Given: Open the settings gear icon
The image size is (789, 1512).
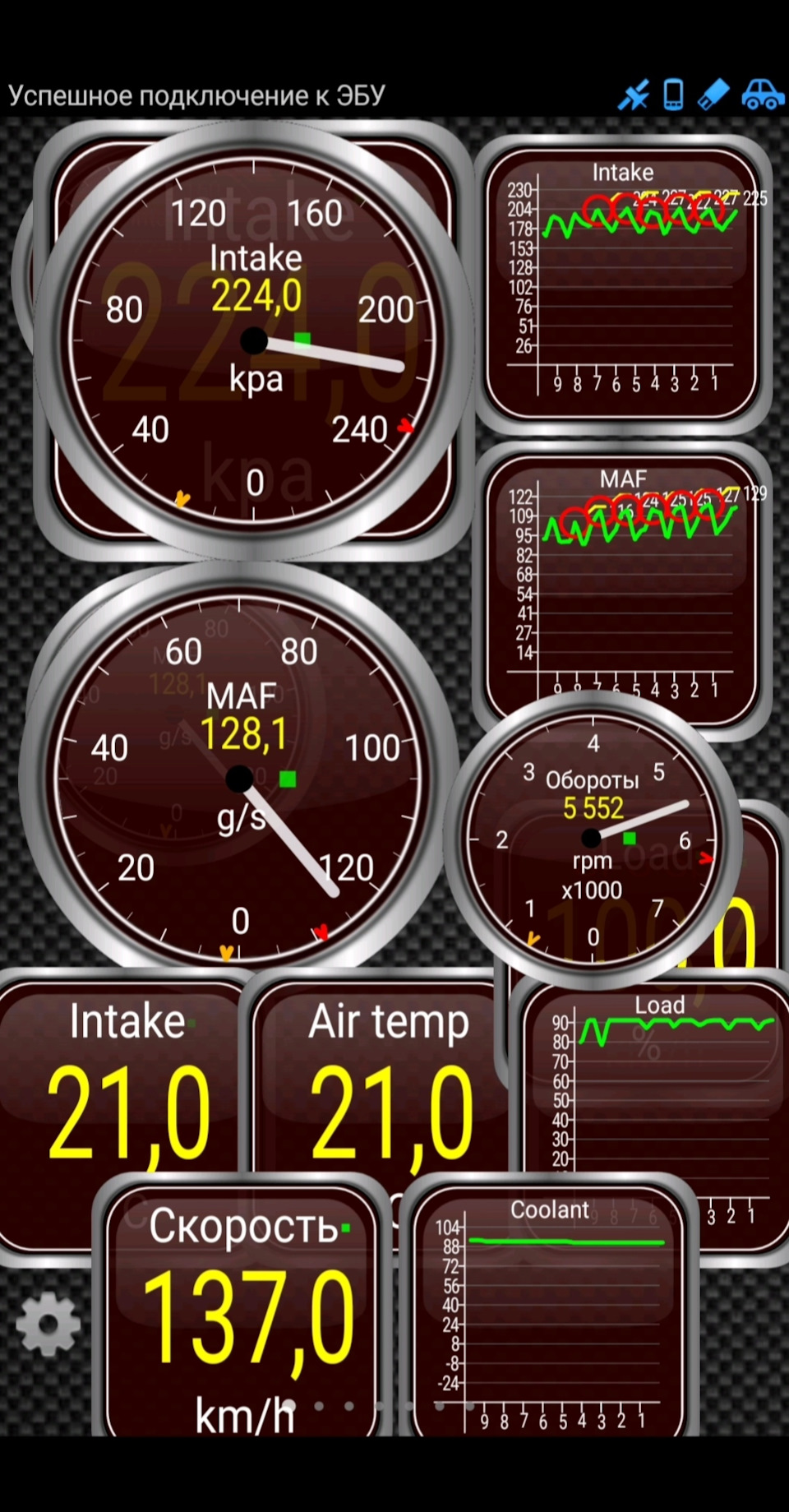Looking at the screenshot, I should pos(48,1324).
